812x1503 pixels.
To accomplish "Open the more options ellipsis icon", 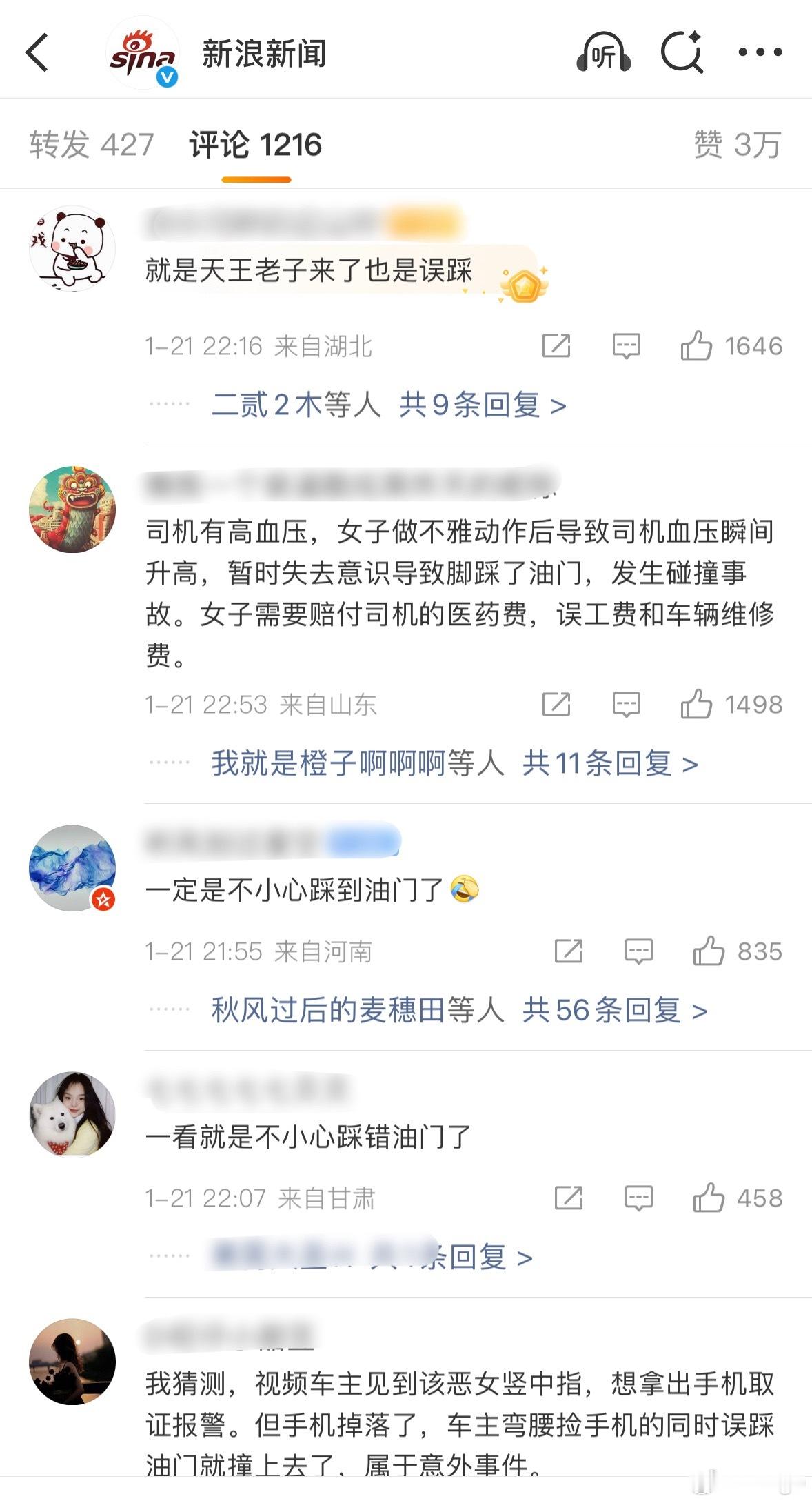I will click(759, 52).
